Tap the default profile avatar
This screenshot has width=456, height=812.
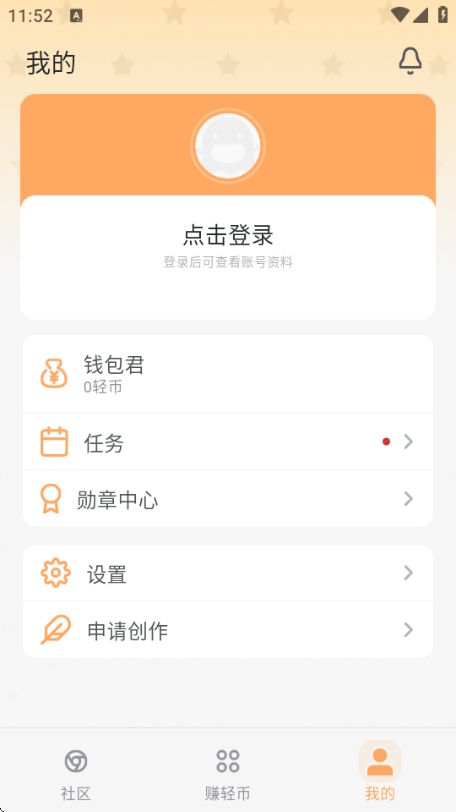tap(228, 146)
